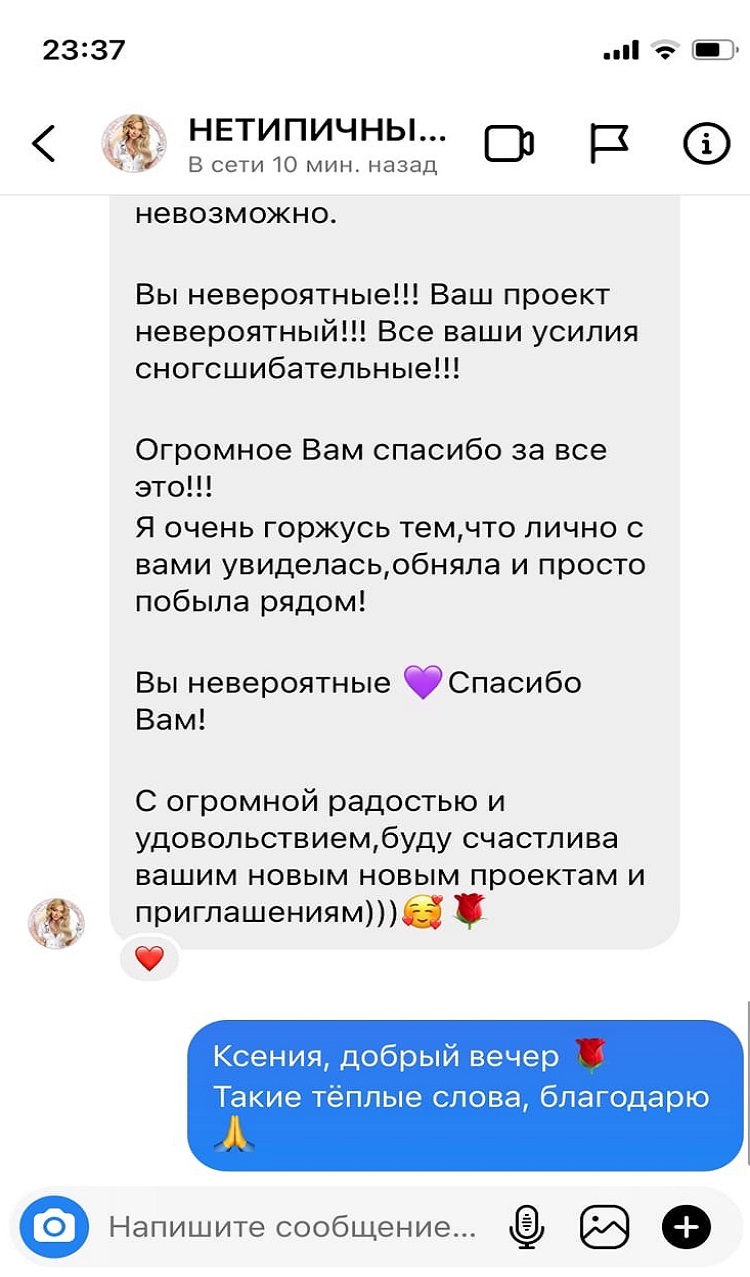Open more attachment options plus button
The height and width of the screenshot is (1277, 750).
click(687, 1227)
